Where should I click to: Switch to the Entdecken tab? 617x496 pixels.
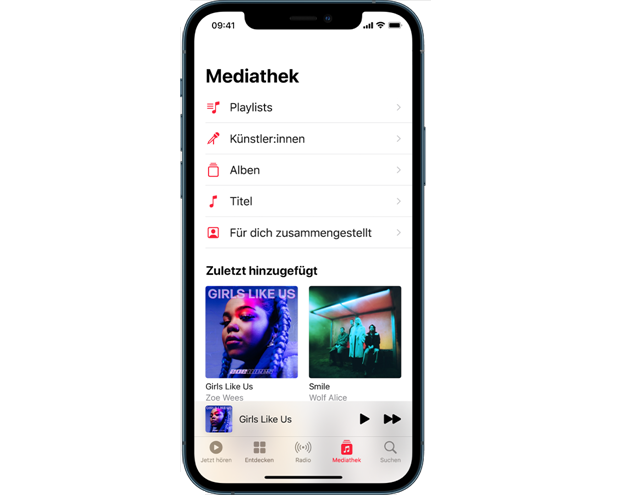259,451
